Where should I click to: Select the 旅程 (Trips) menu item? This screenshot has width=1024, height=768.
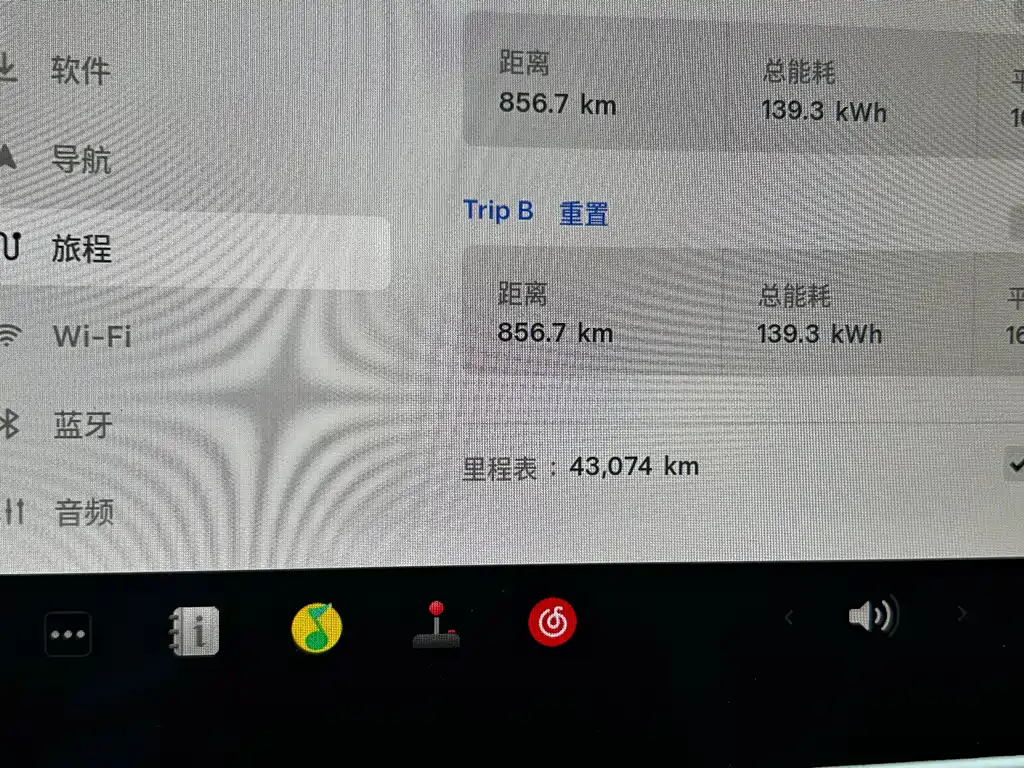pos(80,248)
